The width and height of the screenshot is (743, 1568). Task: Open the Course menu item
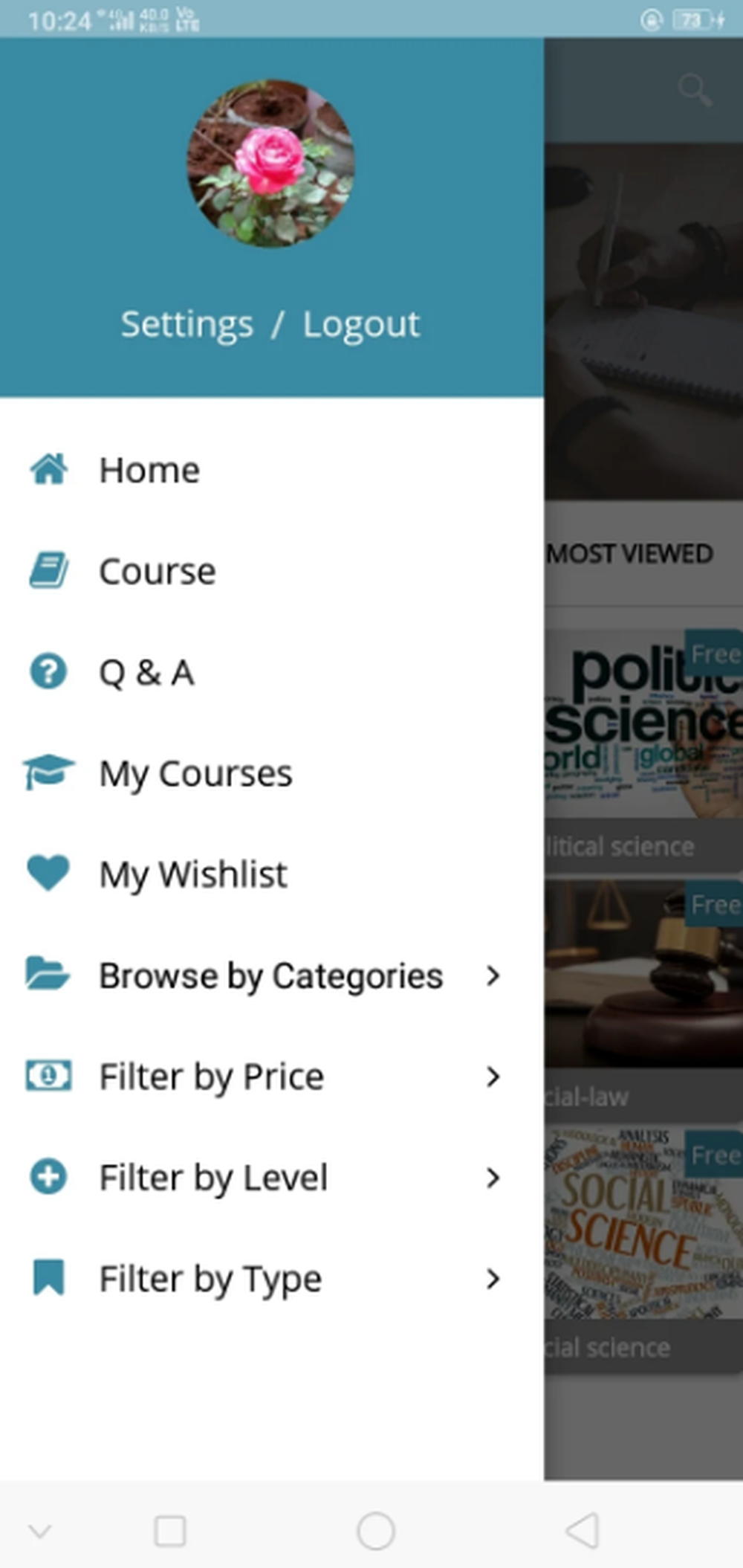tap(157, 571)
